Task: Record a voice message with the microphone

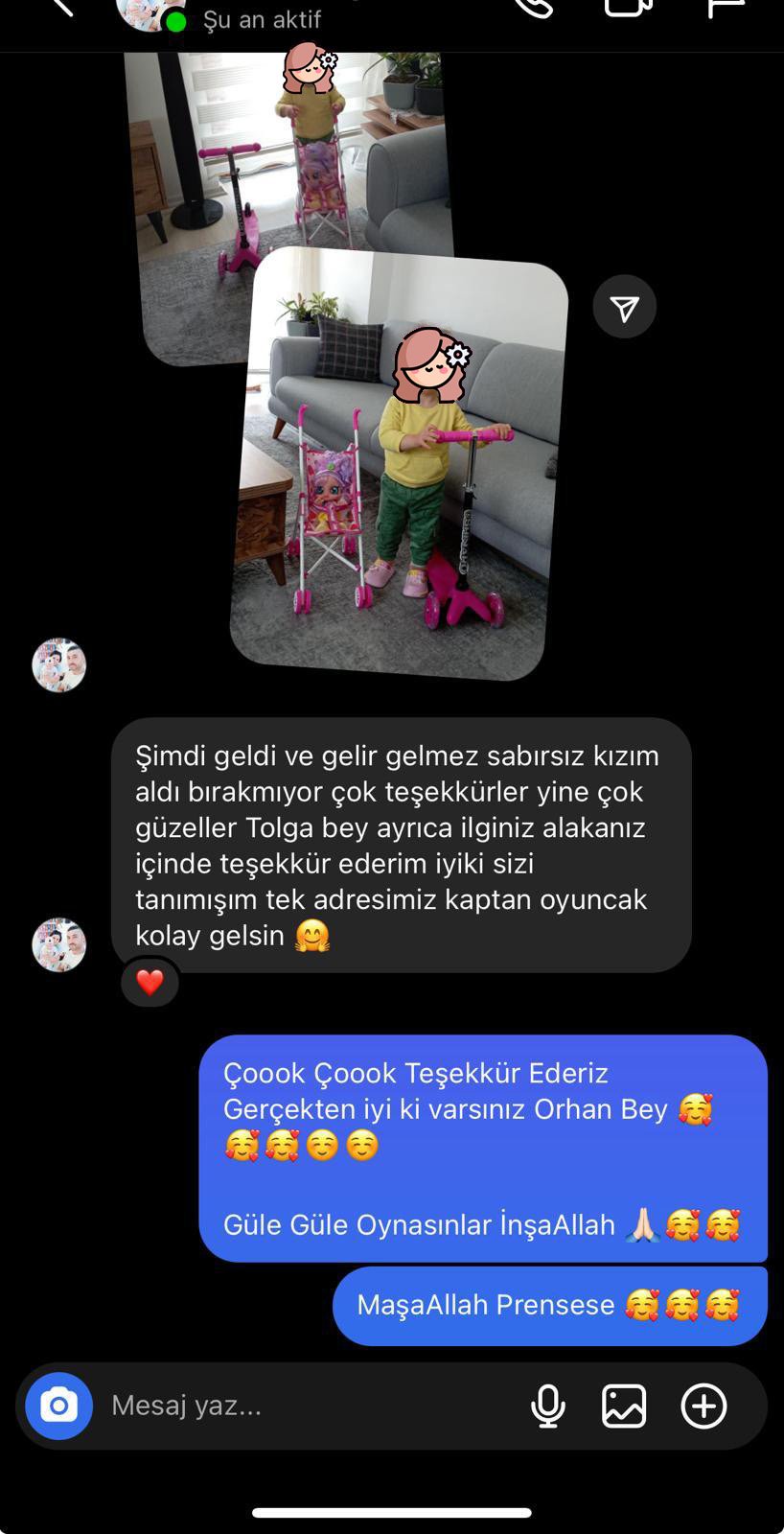Action: point(548,1406)
